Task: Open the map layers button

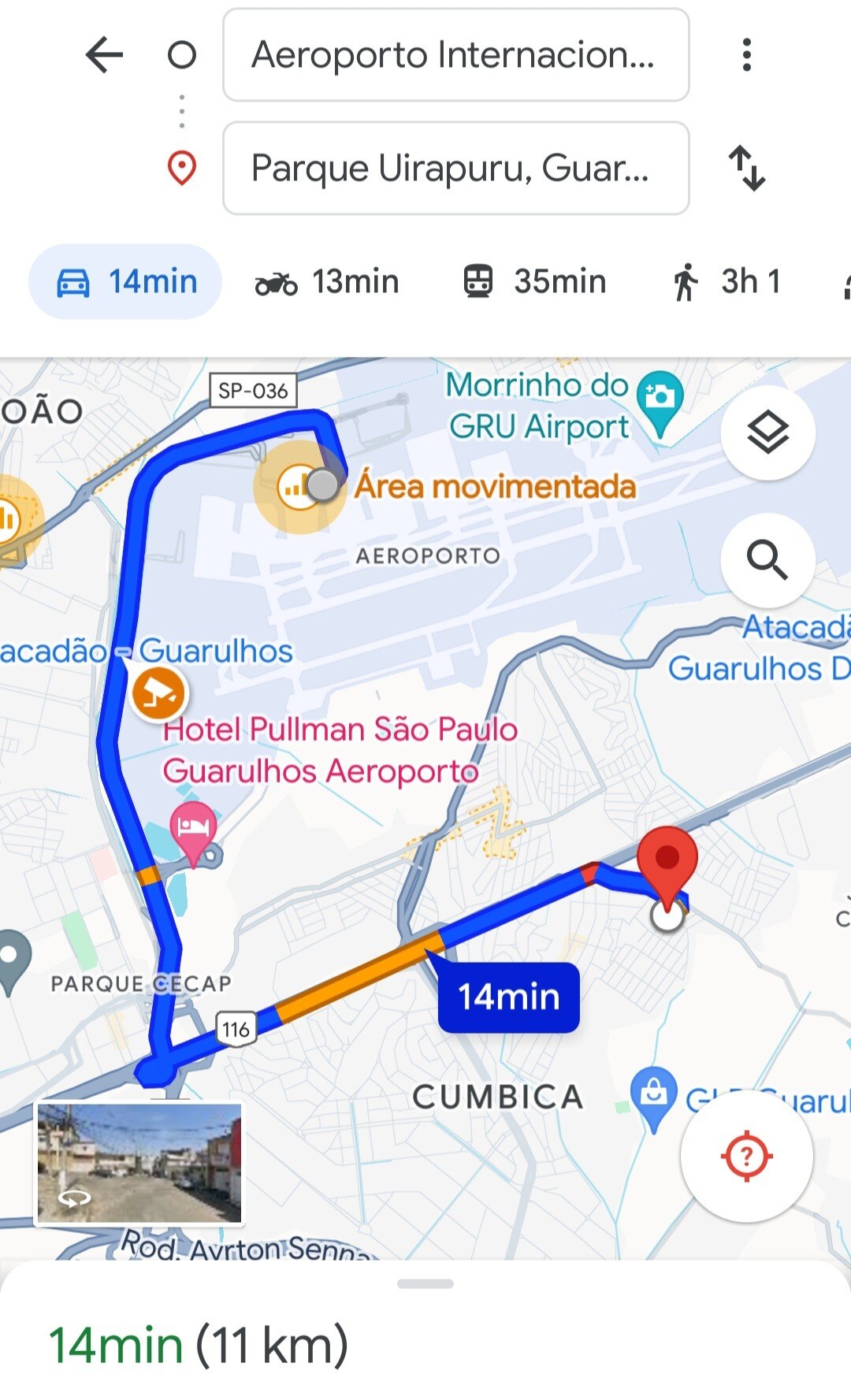Action: 768,433
